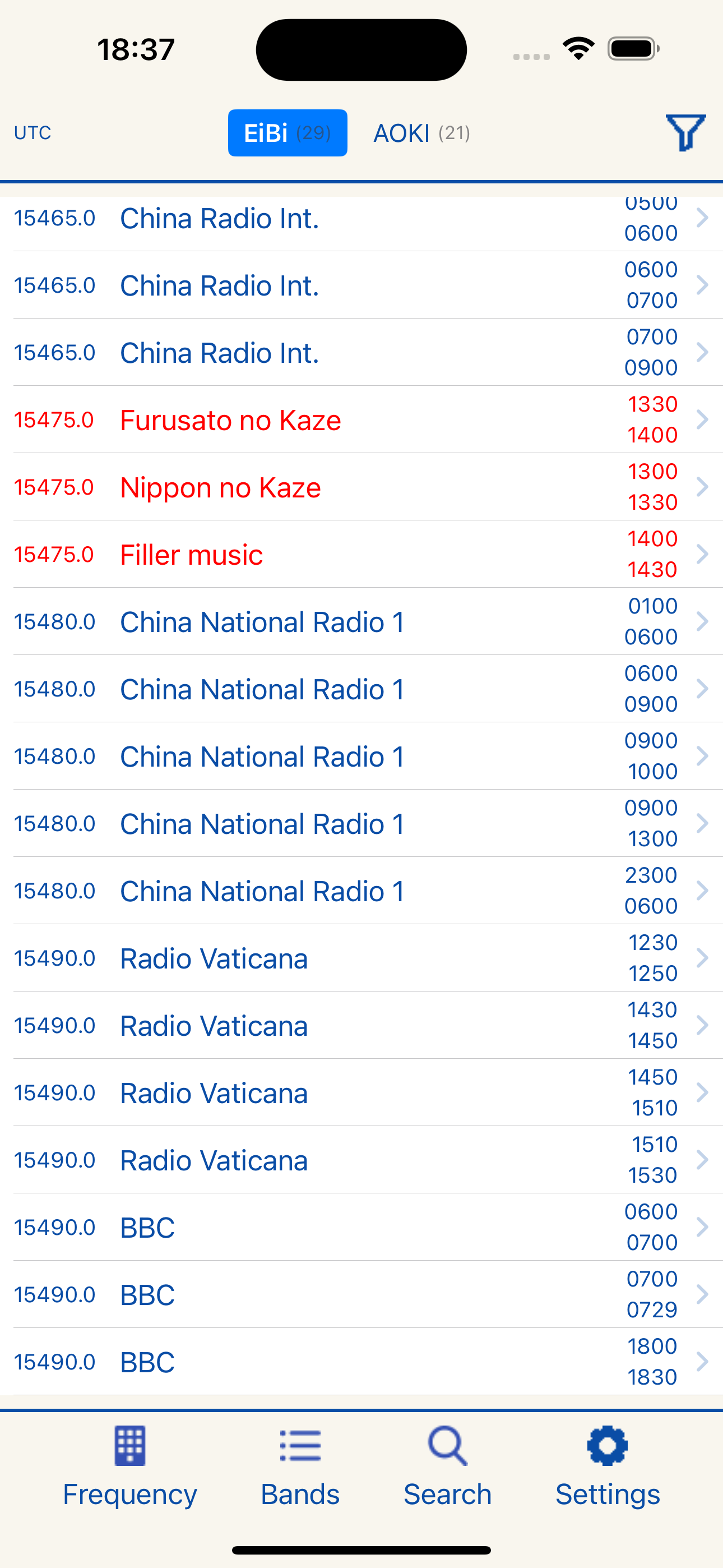Open the Search tab
This screenshot has width=723, height=1568.
point(447,1466)
